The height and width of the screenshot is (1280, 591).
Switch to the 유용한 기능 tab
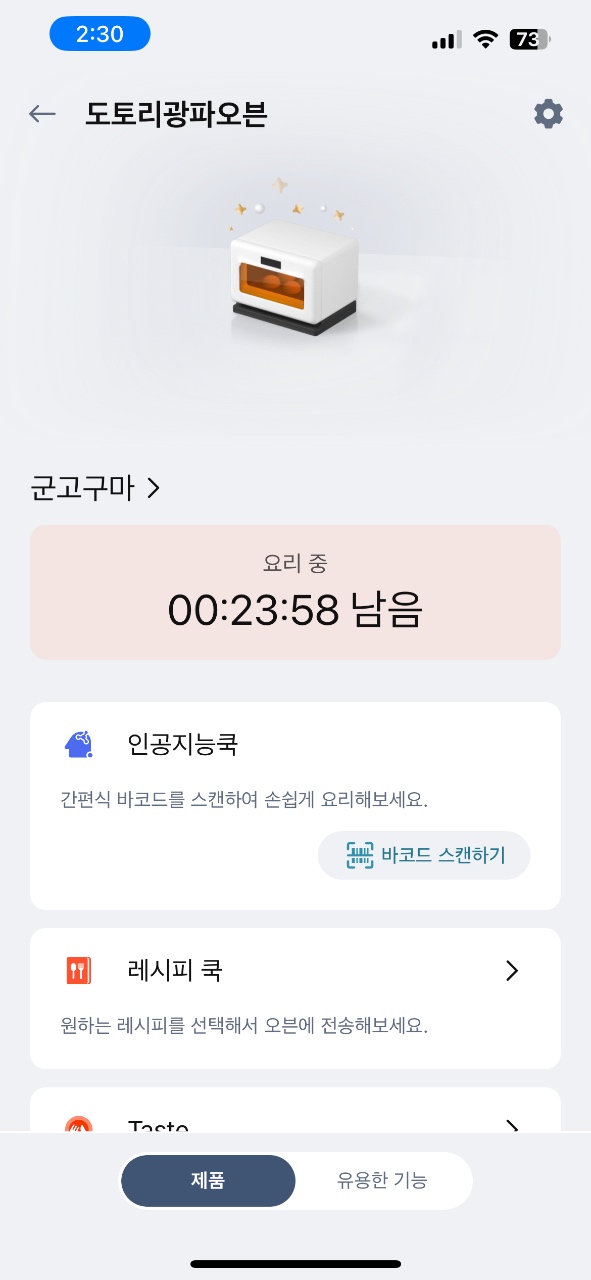pos(382,1180)
